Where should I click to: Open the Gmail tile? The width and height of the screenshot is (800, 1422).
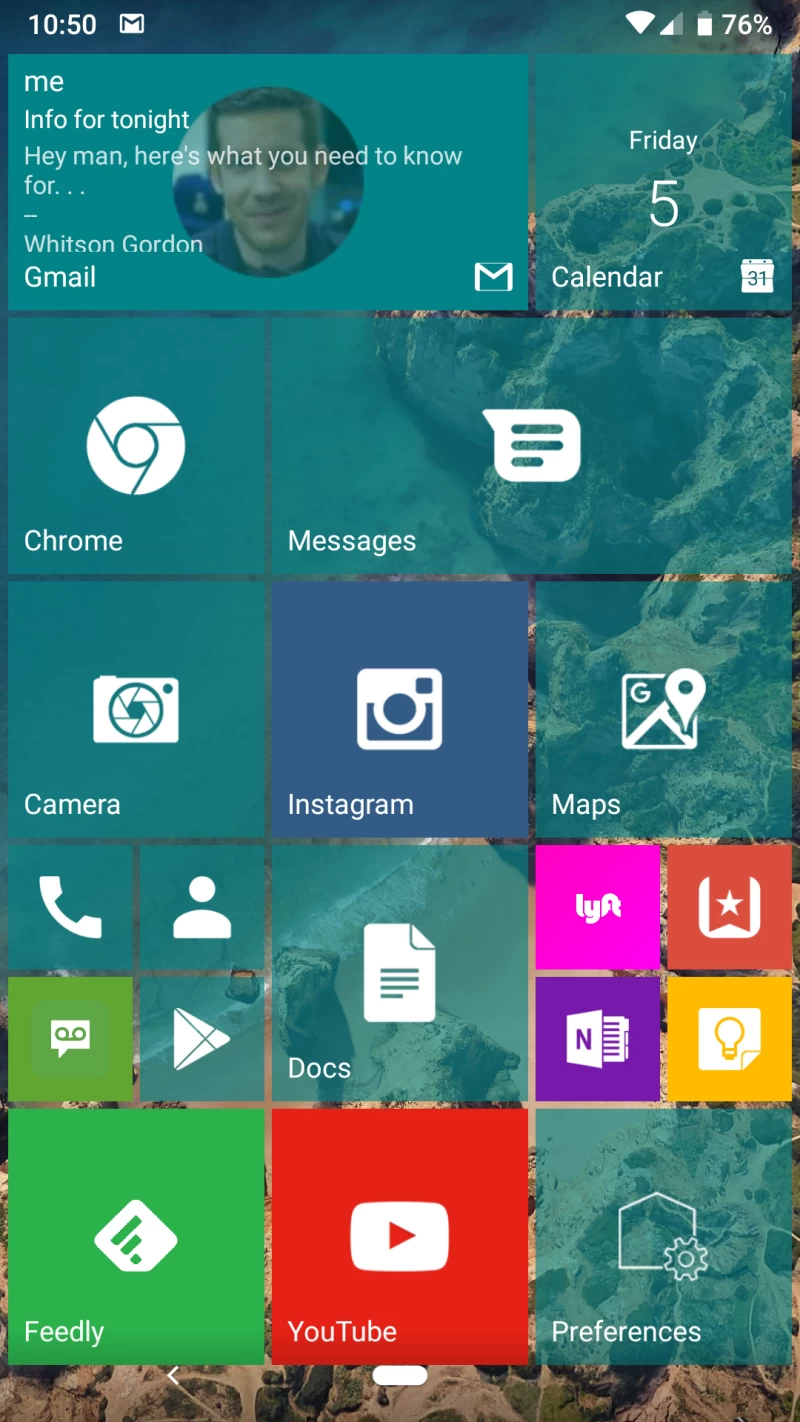point(267,182)
